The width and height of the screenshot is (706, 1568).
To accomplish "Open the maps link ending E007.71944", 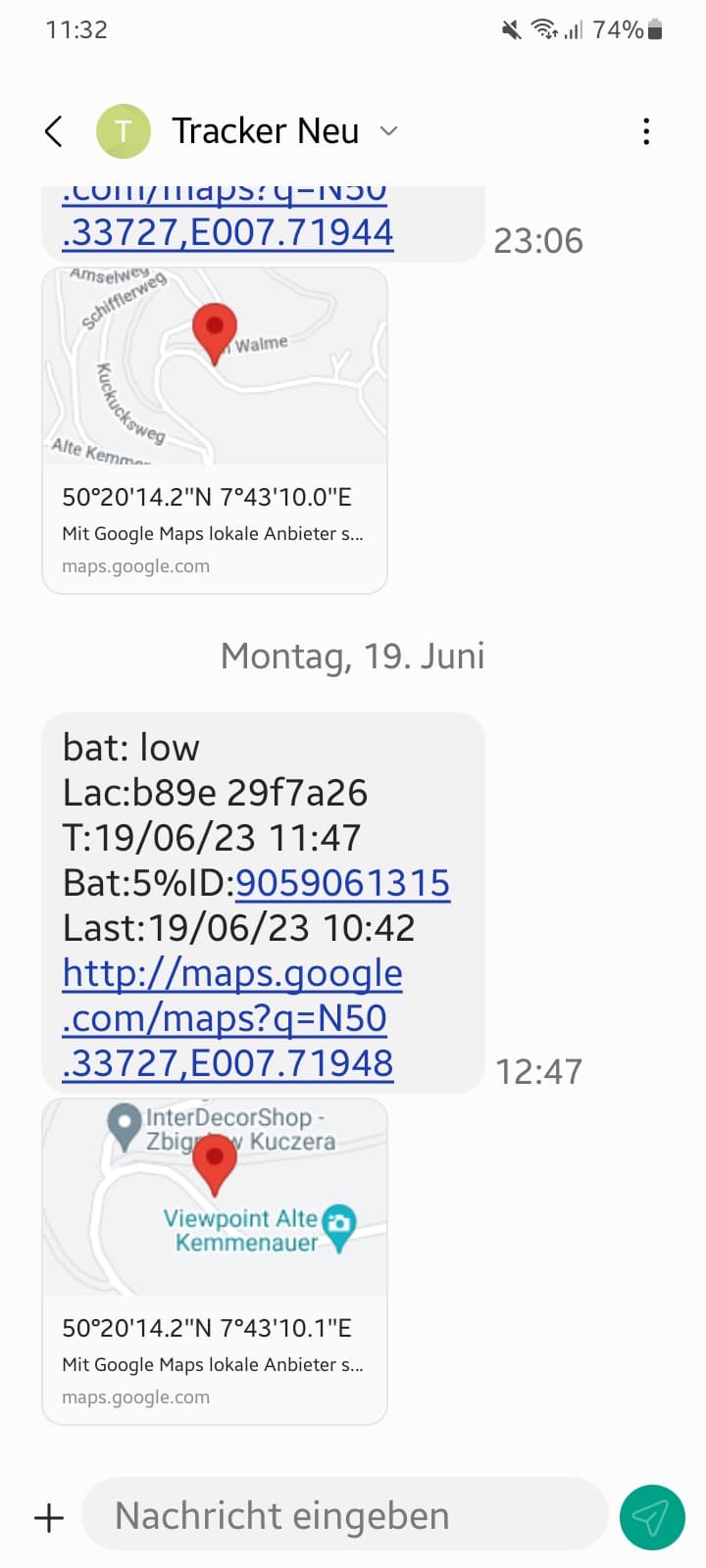I will 227,218.
